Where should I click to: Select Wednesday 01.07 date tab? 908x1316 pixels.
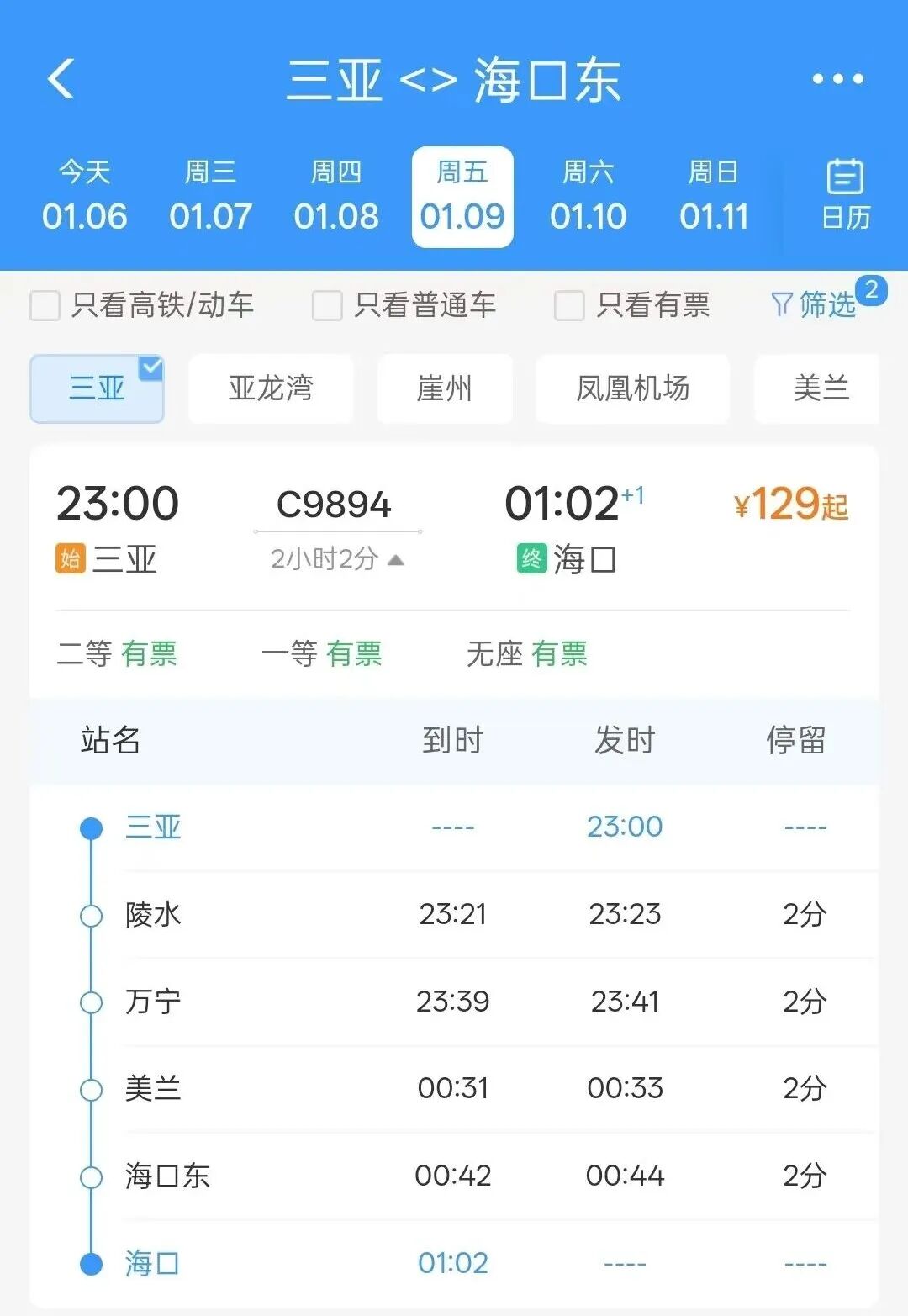210,197
